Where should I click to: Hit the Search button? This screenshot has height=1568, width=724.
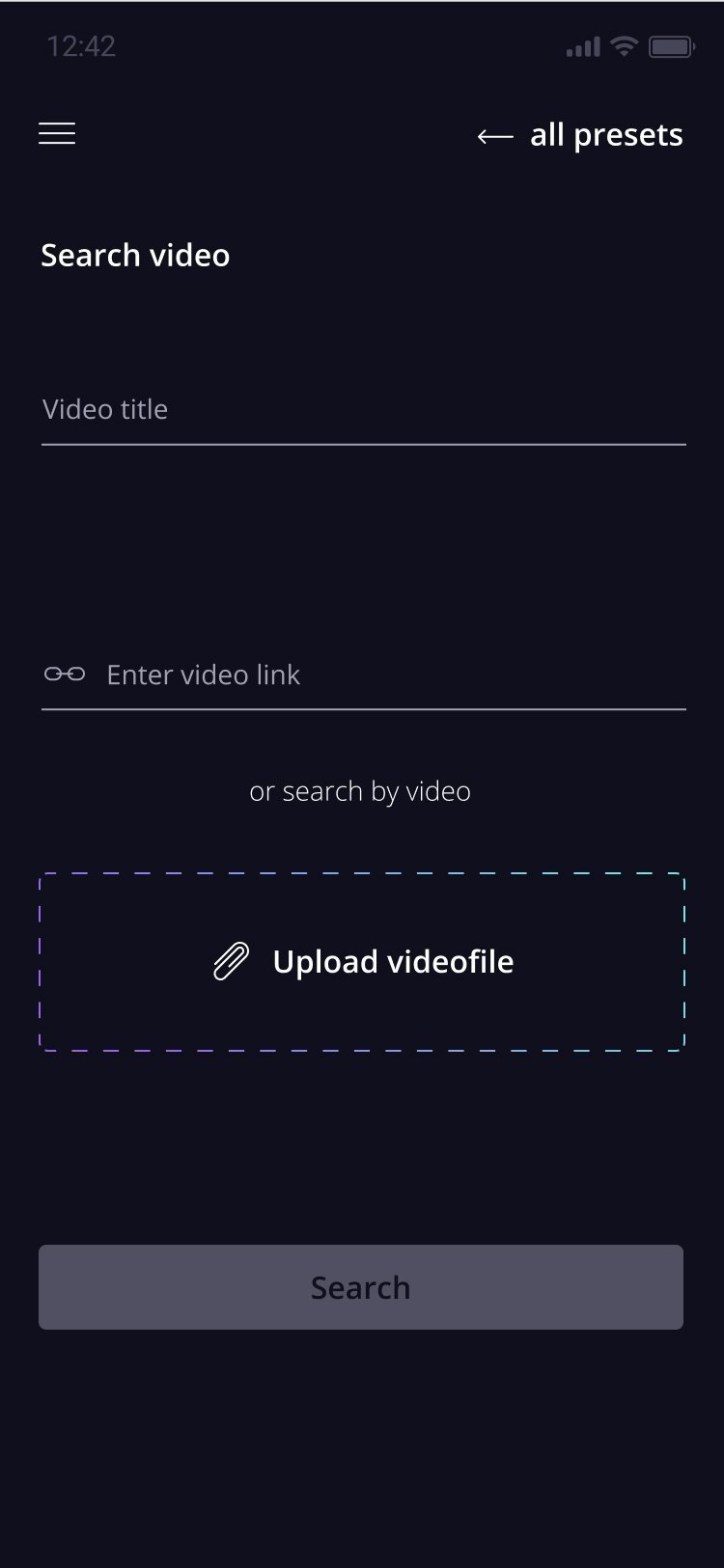[361, 1287]
